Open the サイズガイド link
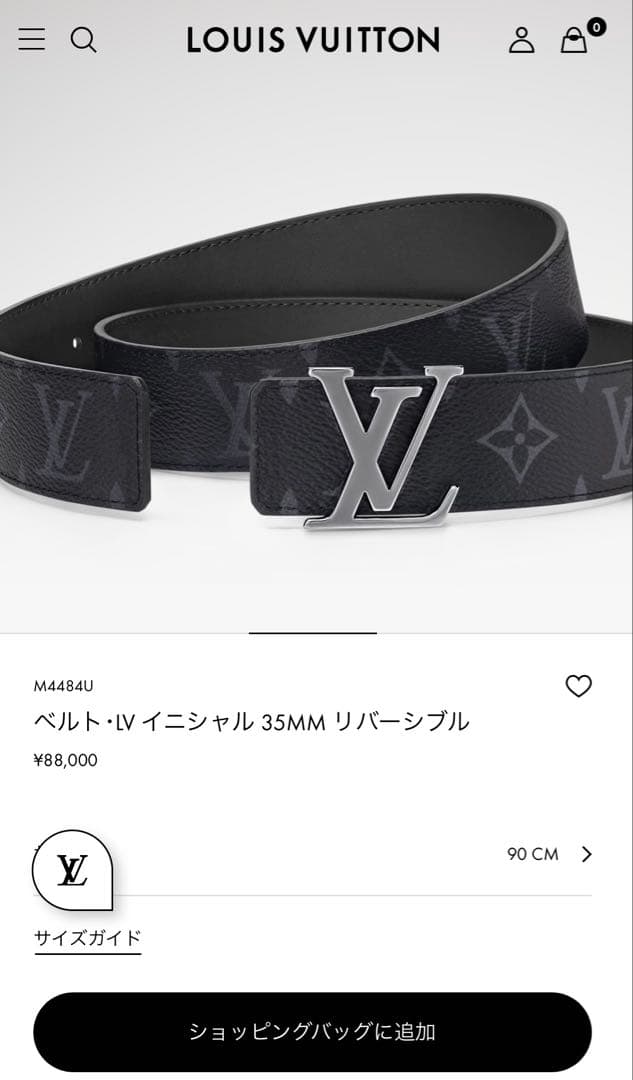The height and width of the screenshot is (1080, 633). 87,938
